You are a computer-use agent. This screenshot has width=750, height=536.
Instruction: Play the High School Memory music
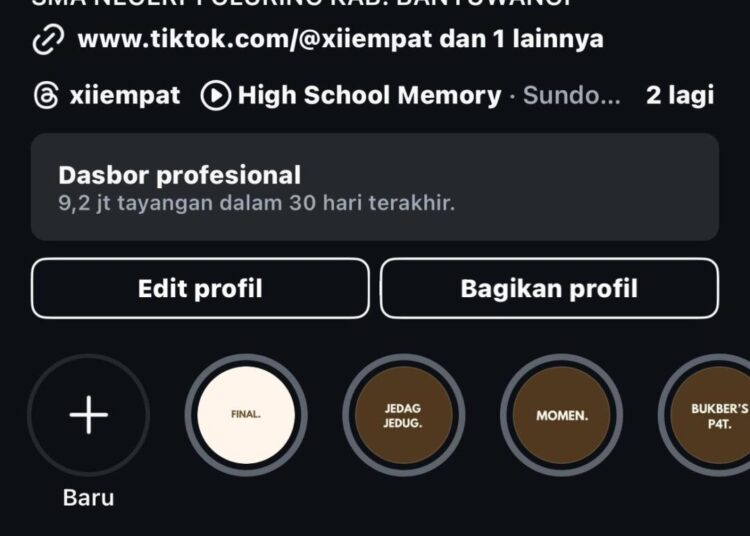tap(352, 96)
